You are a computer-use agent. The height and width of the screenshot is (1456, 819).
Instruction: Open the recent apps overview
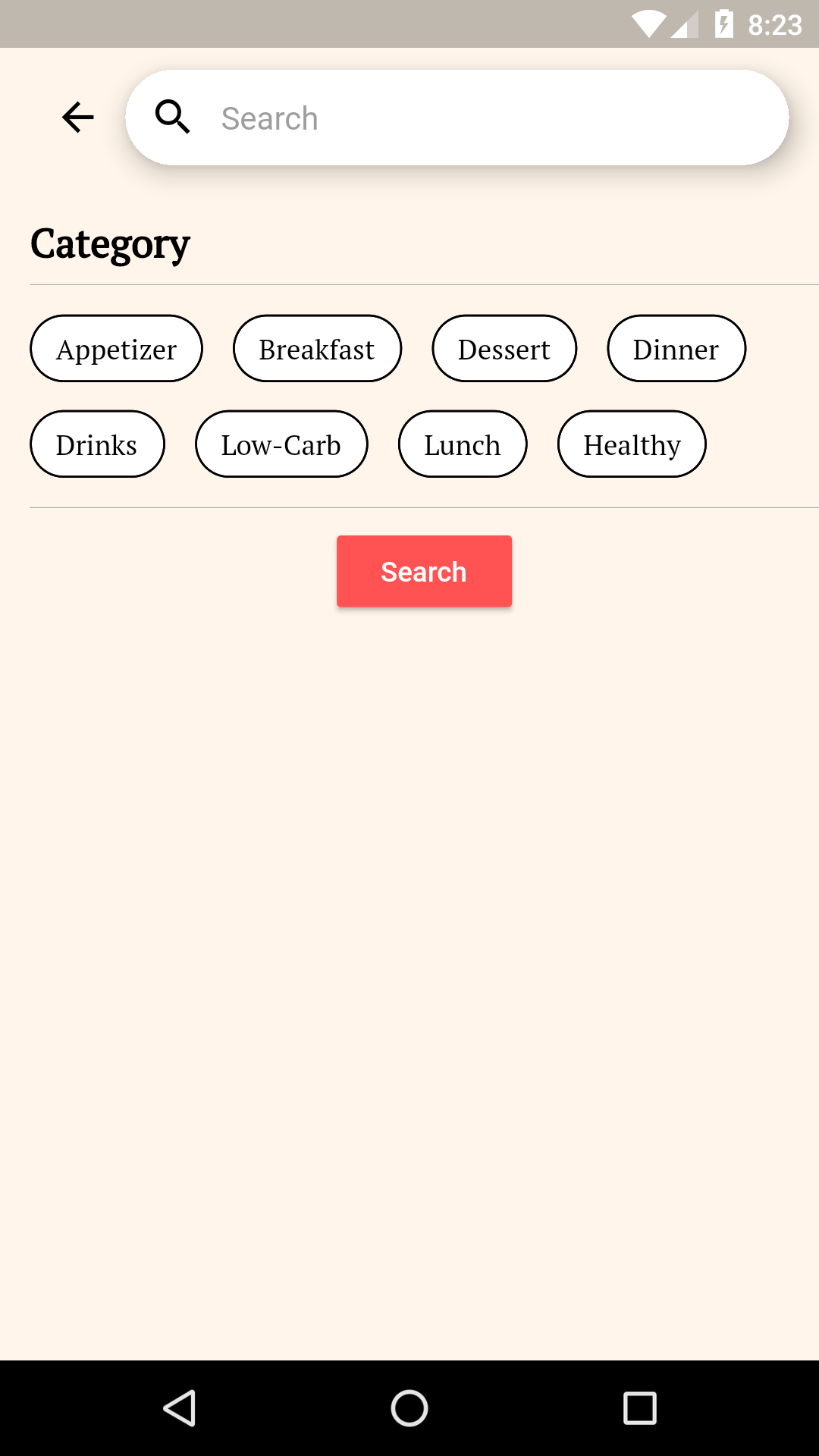[639, 1408]
